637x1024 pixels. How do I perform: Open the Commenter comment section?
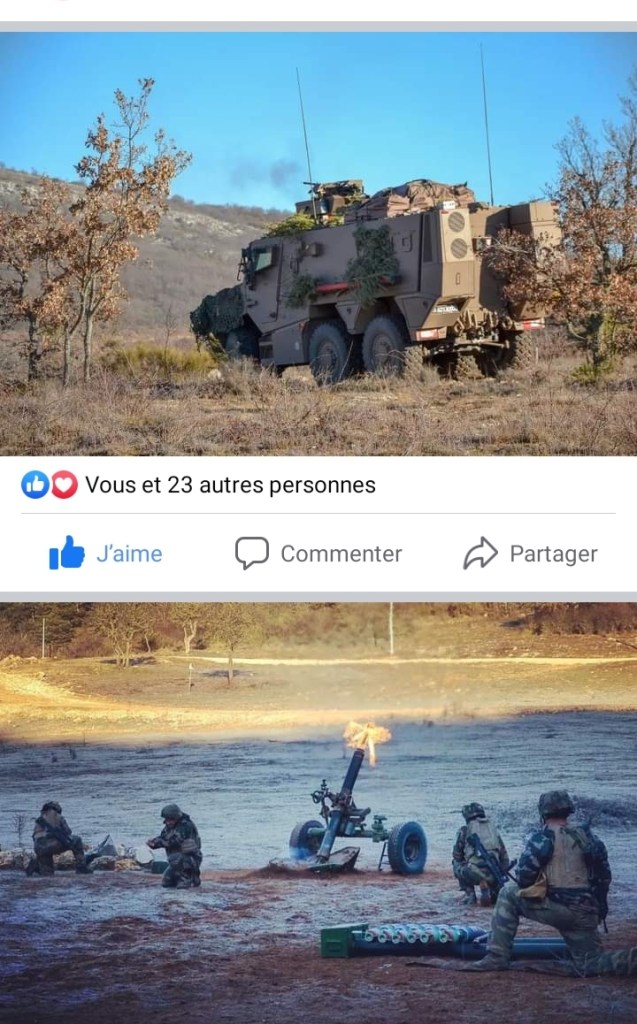click(x=318, y=553)
